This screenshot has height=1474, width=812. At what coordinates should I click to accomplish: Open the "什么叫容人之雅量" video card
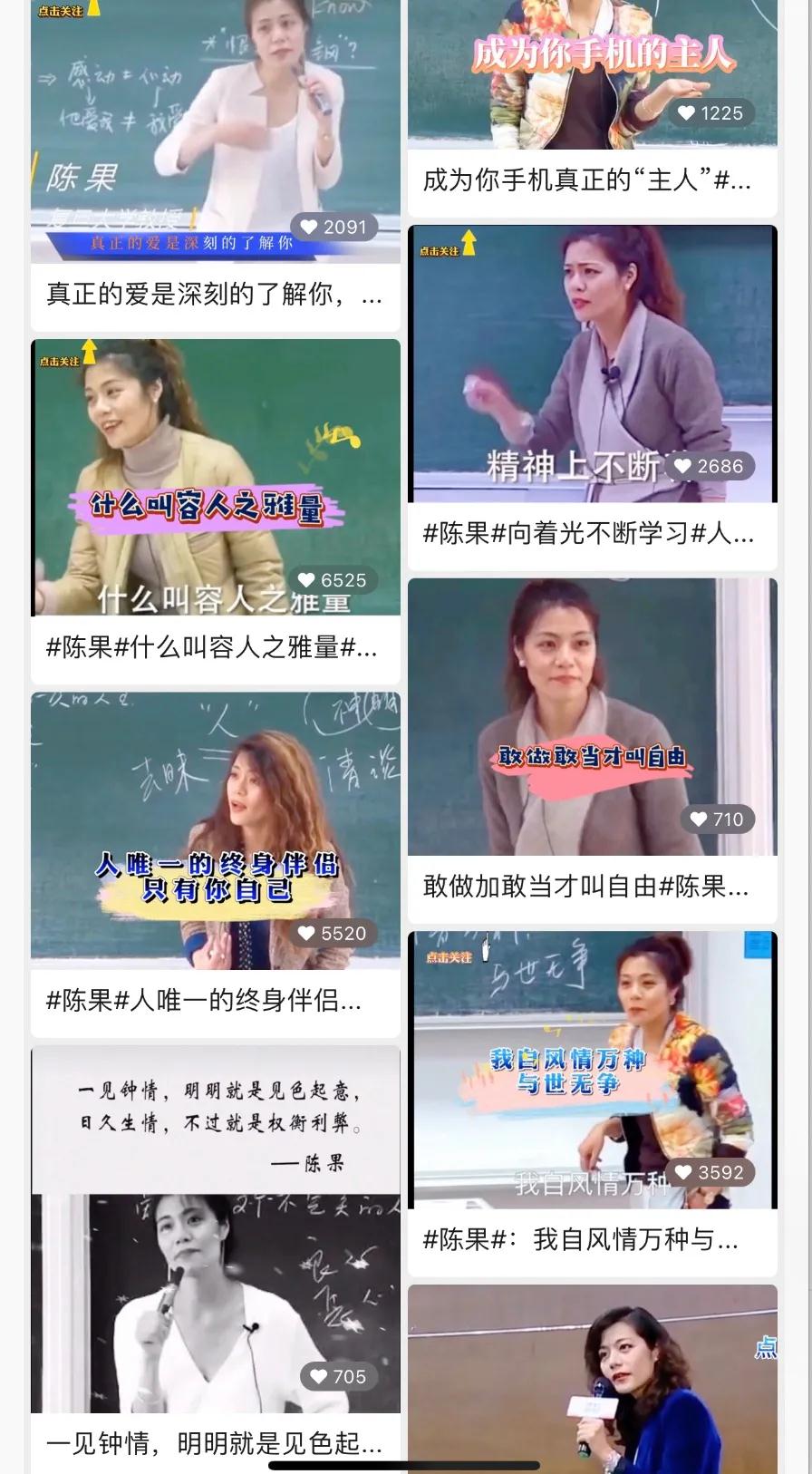[x=215, y=478]
